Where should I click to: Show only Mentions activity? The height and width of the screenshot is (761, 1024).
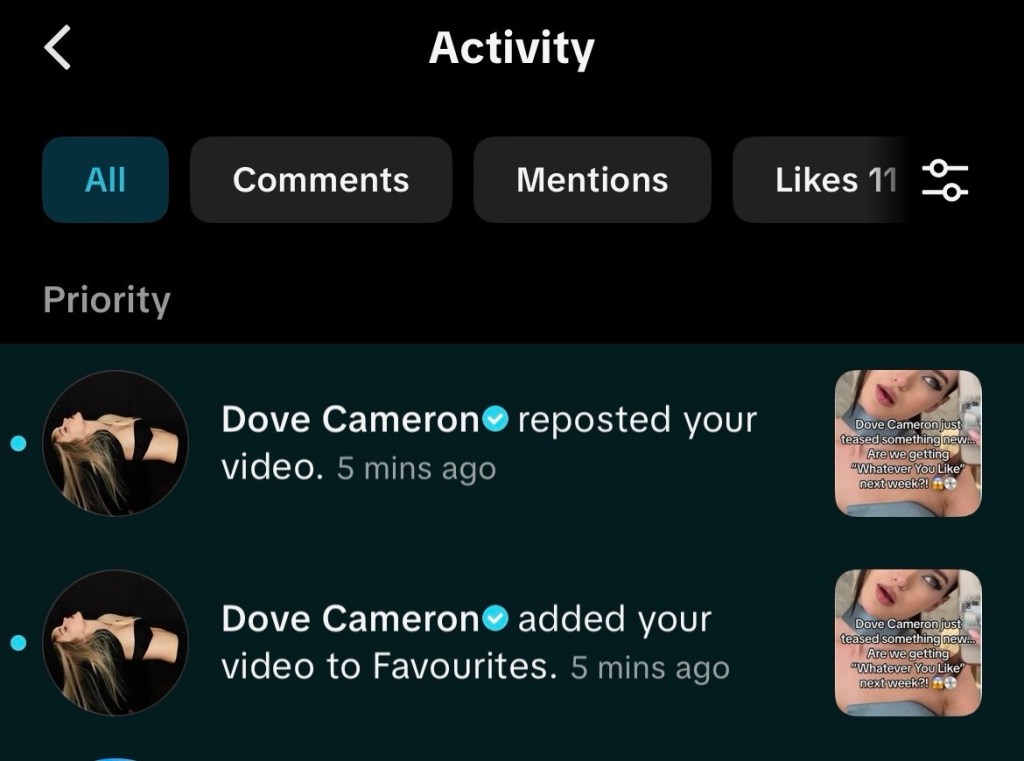(x=592, y=180)
